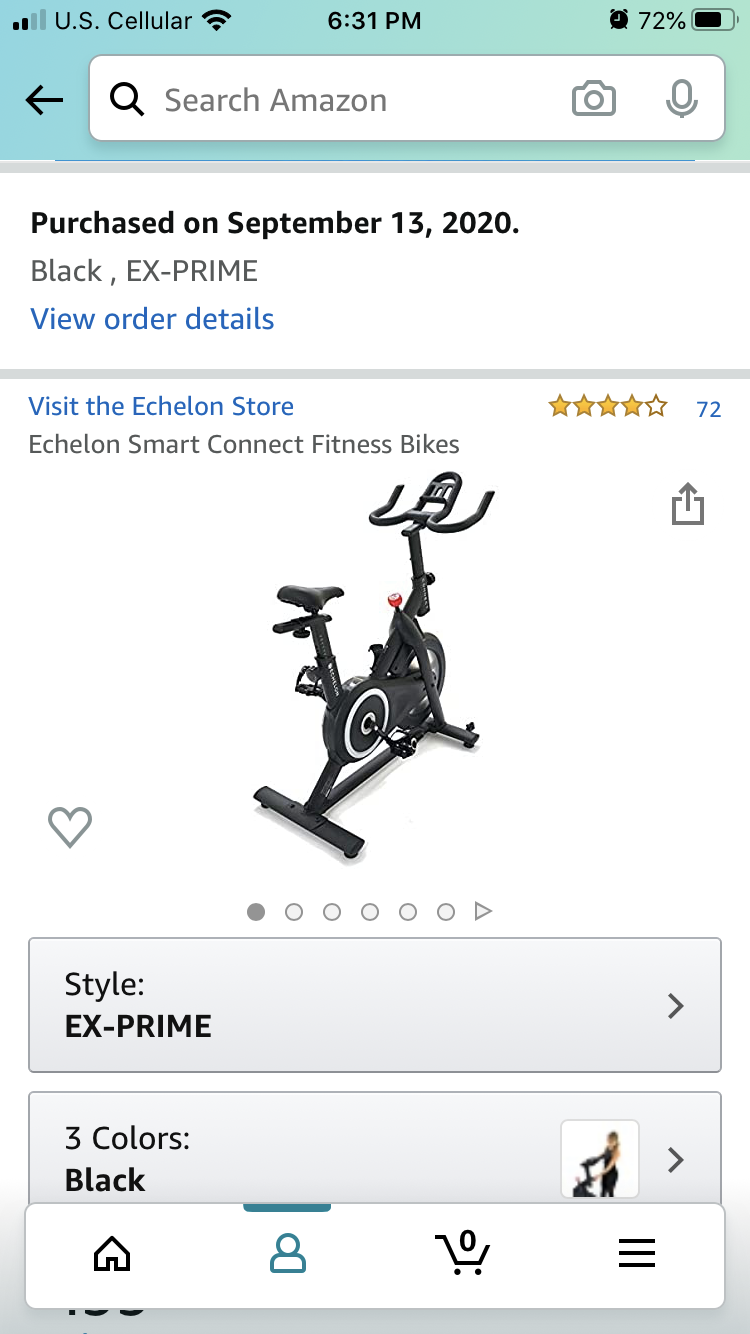
Task: Play the product video in image gallery
Action: point(484,911)
